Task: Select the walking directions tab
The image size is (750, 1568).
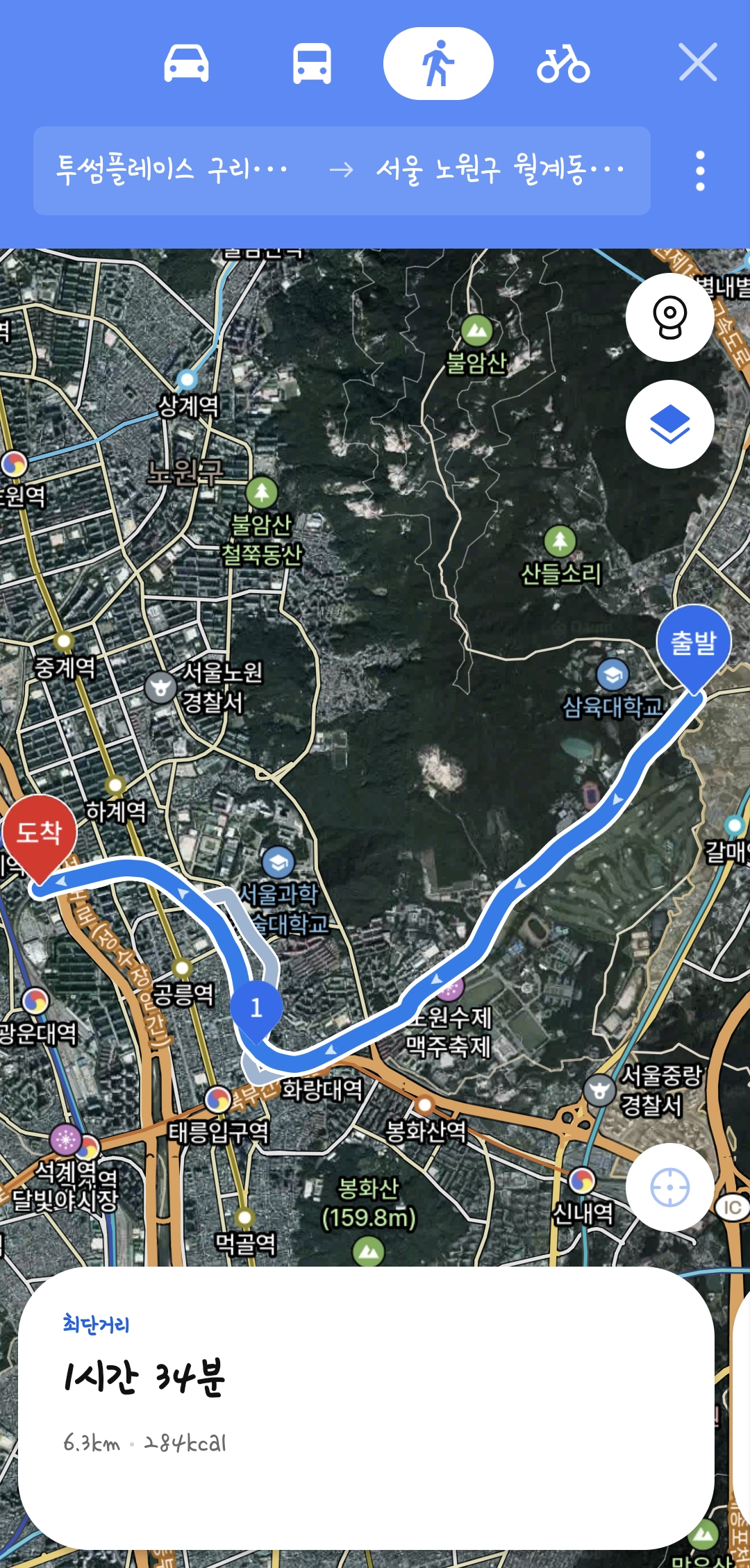Action: (x=438, y=63)
